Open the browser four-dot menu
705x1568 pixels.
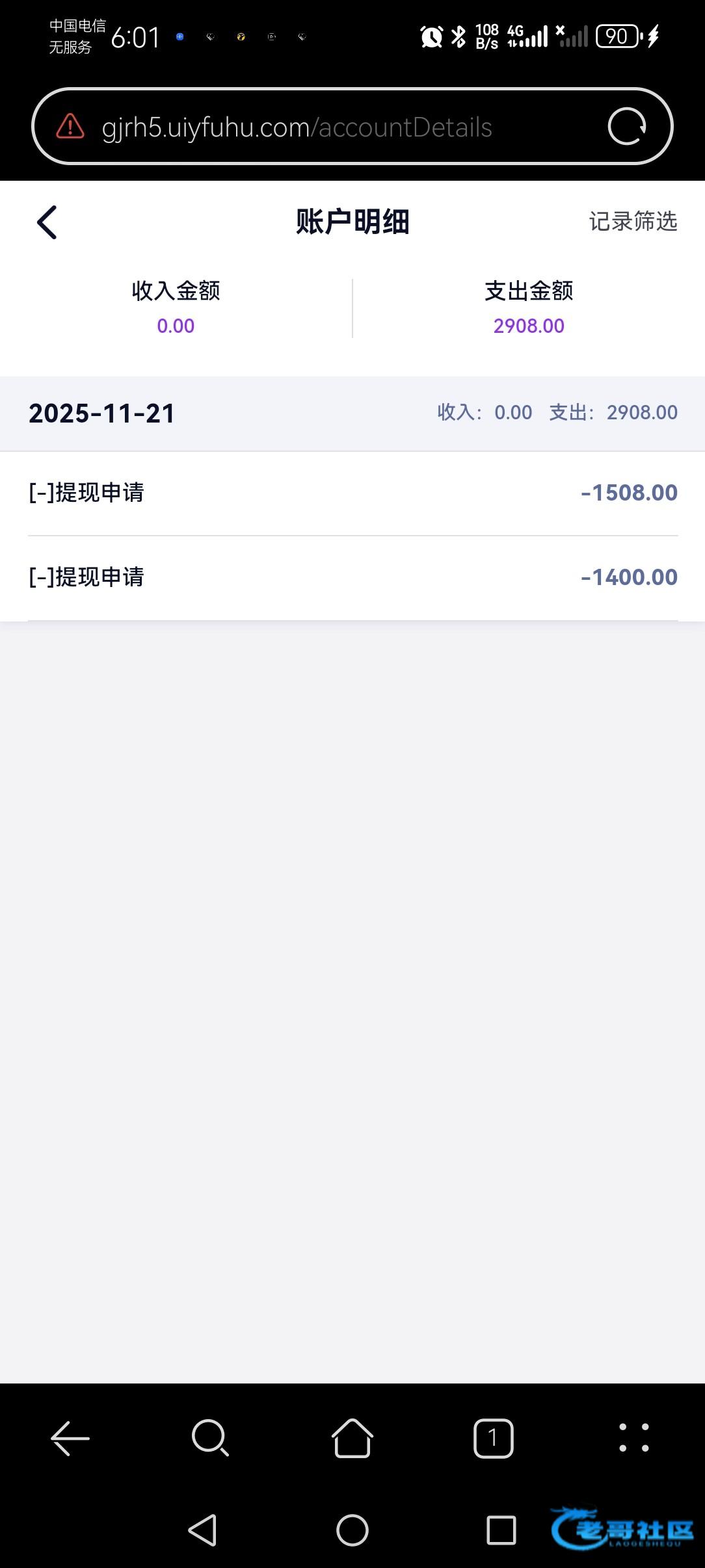[633, 1437]
